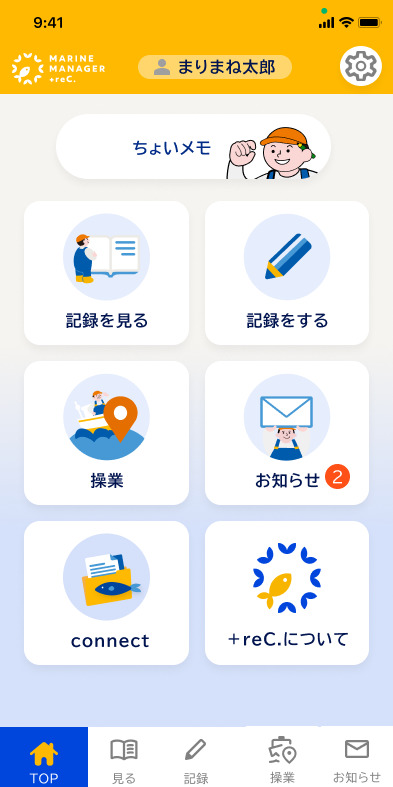This screenshot has height=787, width=393.
Task: Switch to the TOP tab
Action: pos(44,757)
